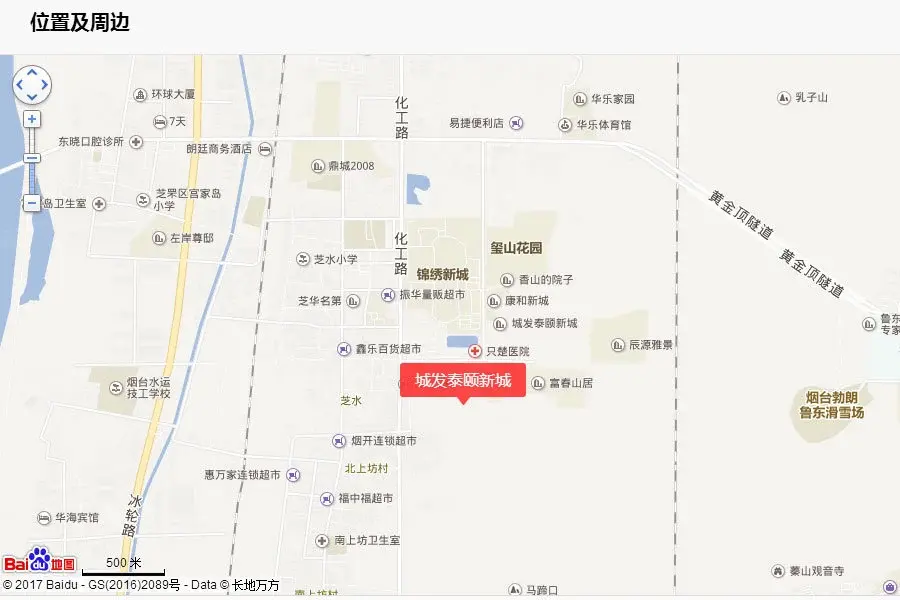Zoom out with the minus button
900x600 pixels.
(32, 203)
